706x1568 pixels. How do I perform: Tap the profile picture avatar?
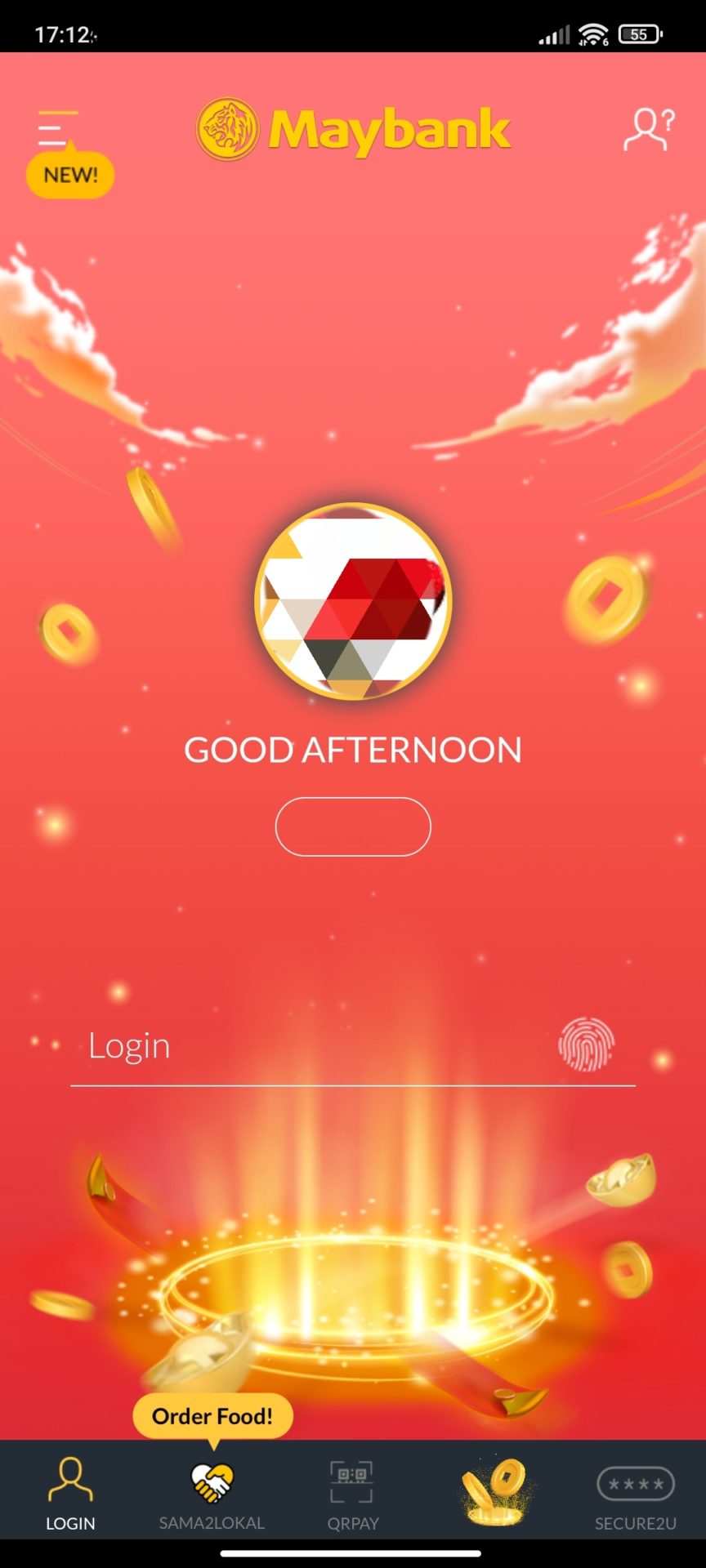(353, 601)
